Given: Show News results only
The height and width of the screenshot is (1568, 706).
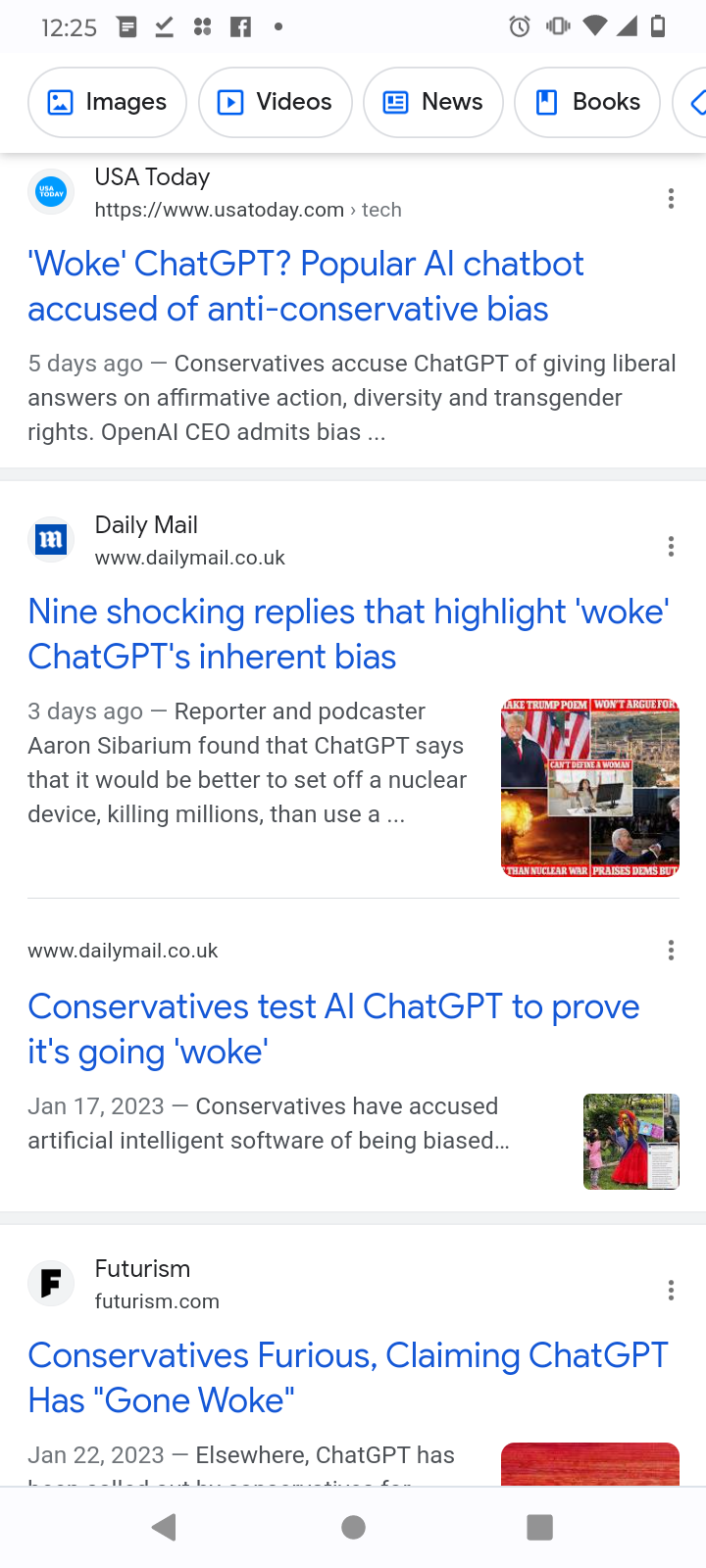Looking at the screenshot, I should (432, 102).
